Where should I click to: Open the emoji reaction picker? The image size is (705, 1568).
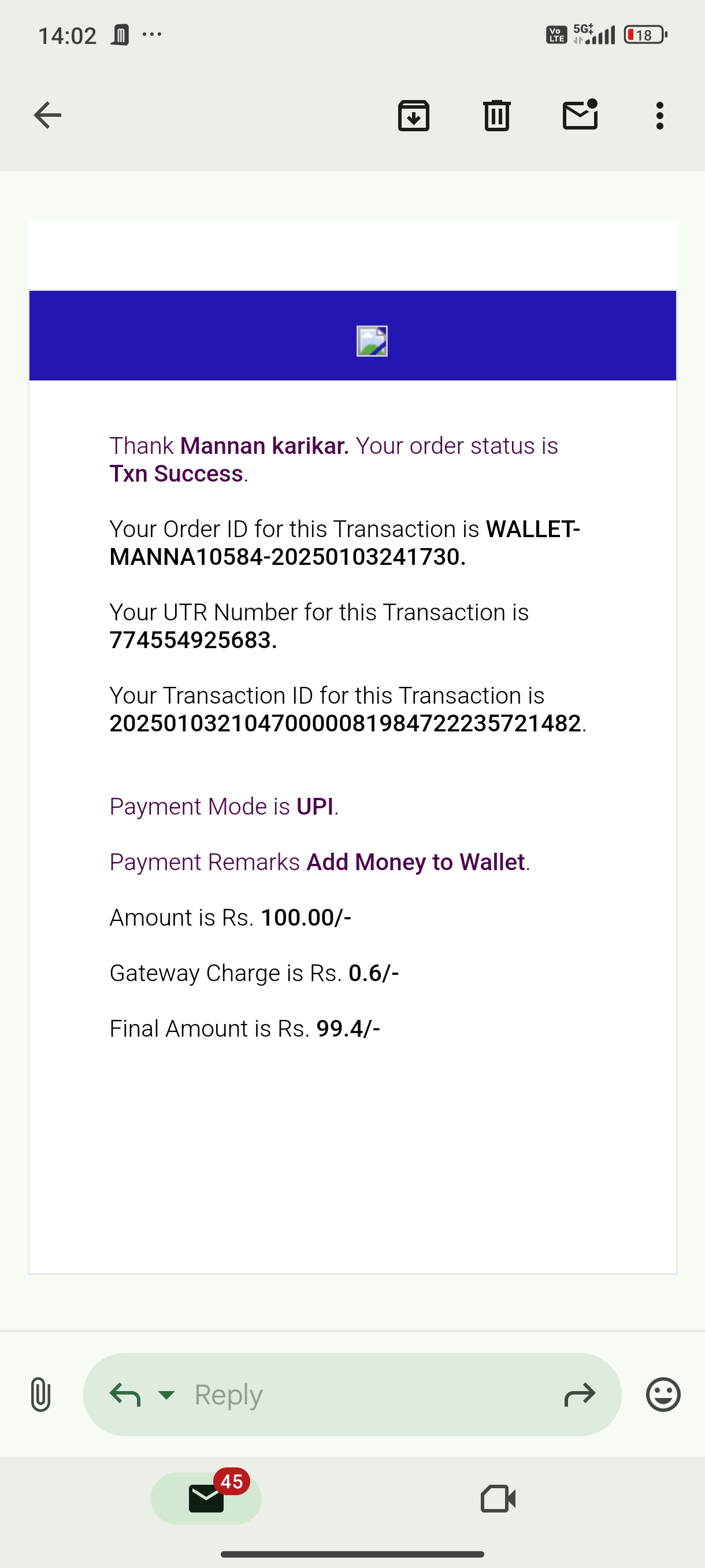tap(662, 1394)
